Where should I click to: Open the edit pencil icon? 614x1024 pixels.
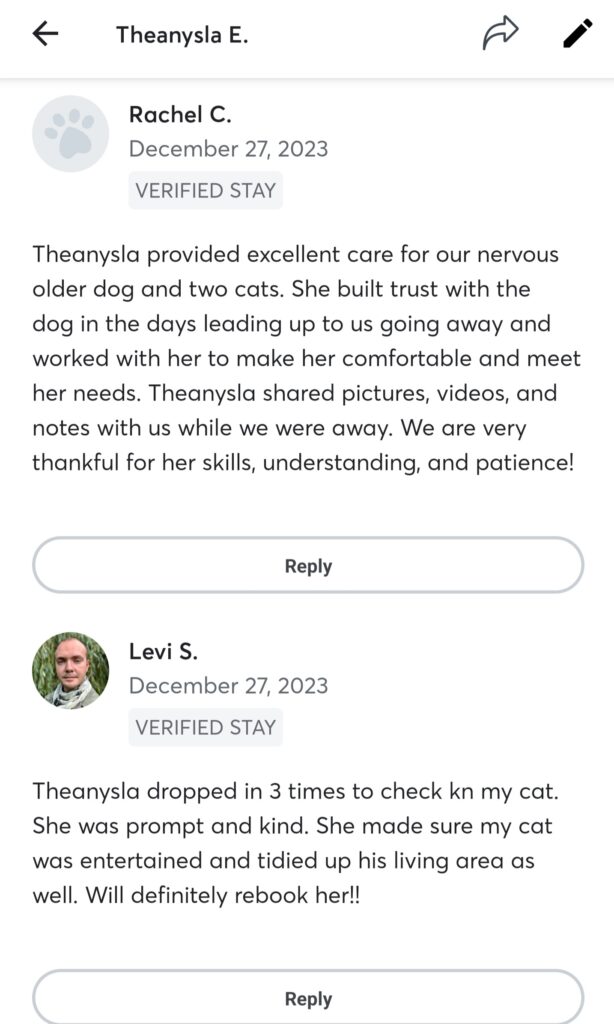[x=577, y=34]
